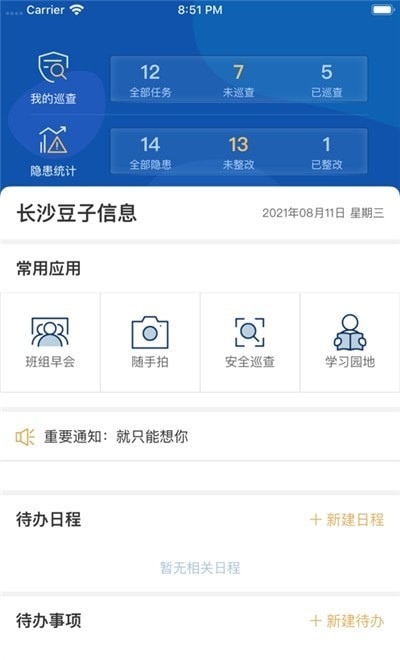
Task: View 全部任务 count of 12
Action: [150, 80]
